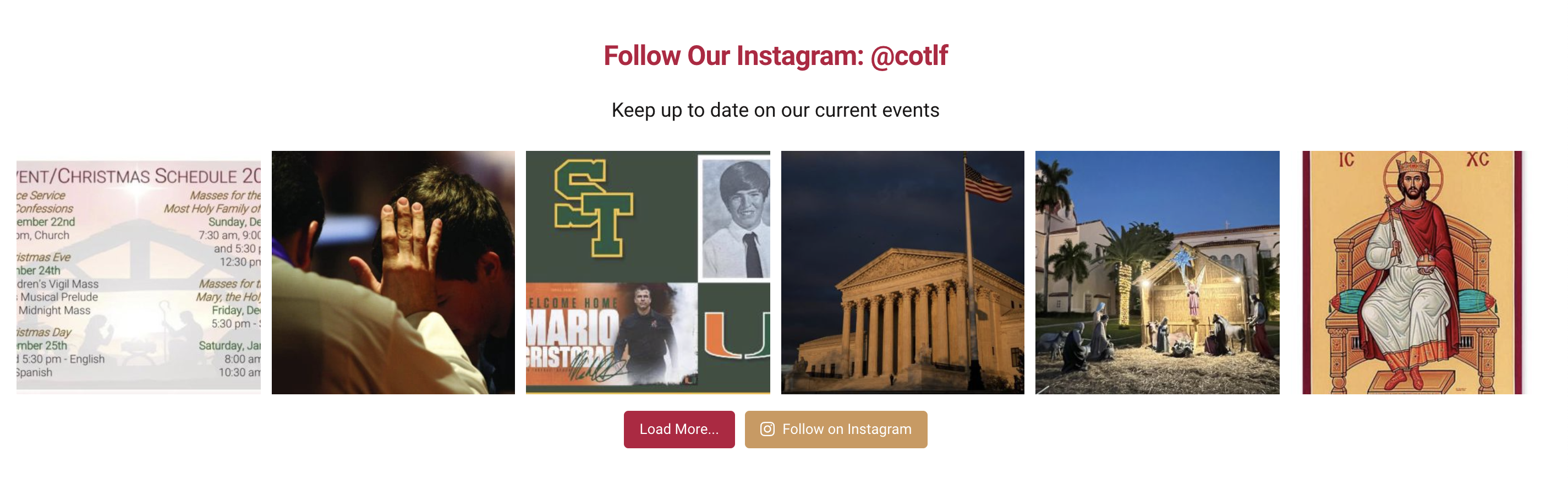1568x478 pixels.
Task: Open the Welcome Home Mario Cristobal post
Action: point(648,272)
